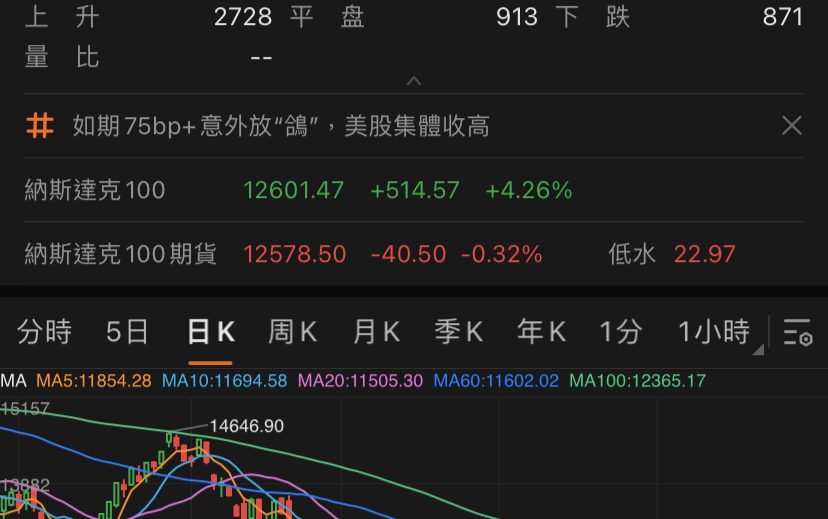
Task: Open the chart settings icon
Action: tap(798, 333)
